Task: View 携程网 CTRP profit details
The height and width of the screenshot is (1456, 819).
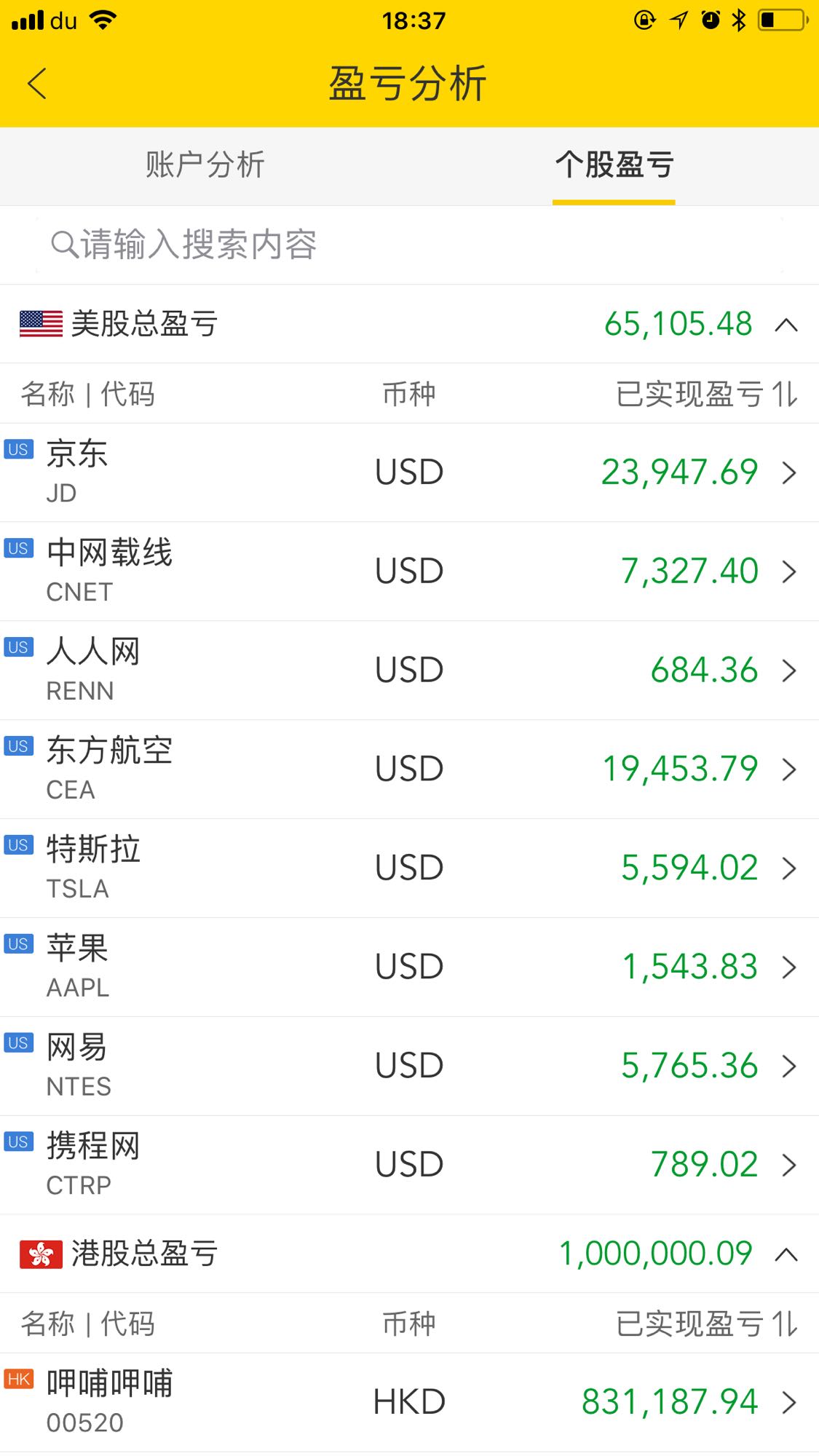Action: [x=409, y=1165]
